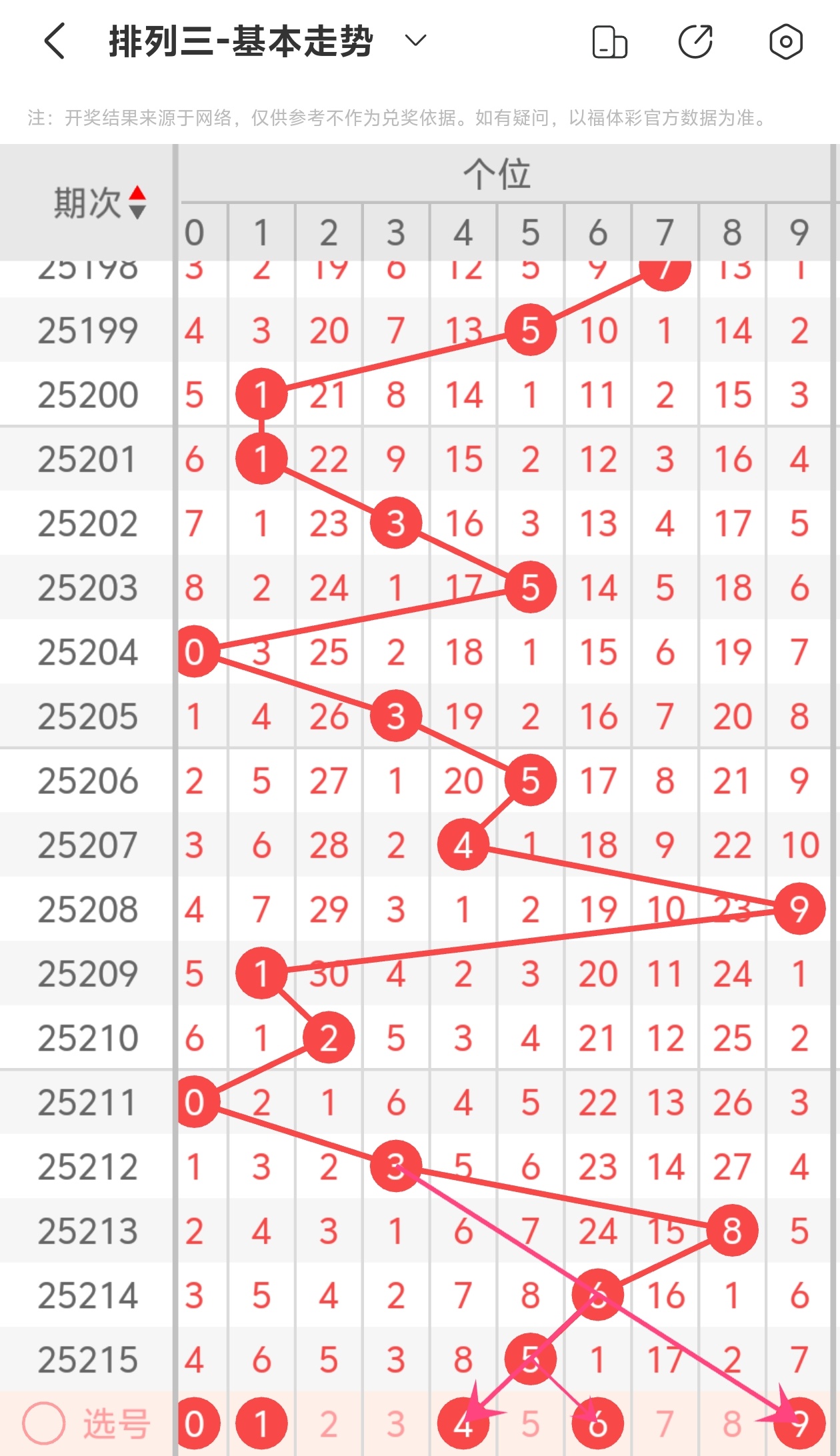
Task: Toggle 期次 sort order arrows
Action: pyautogui.click(x=137, y=203)
